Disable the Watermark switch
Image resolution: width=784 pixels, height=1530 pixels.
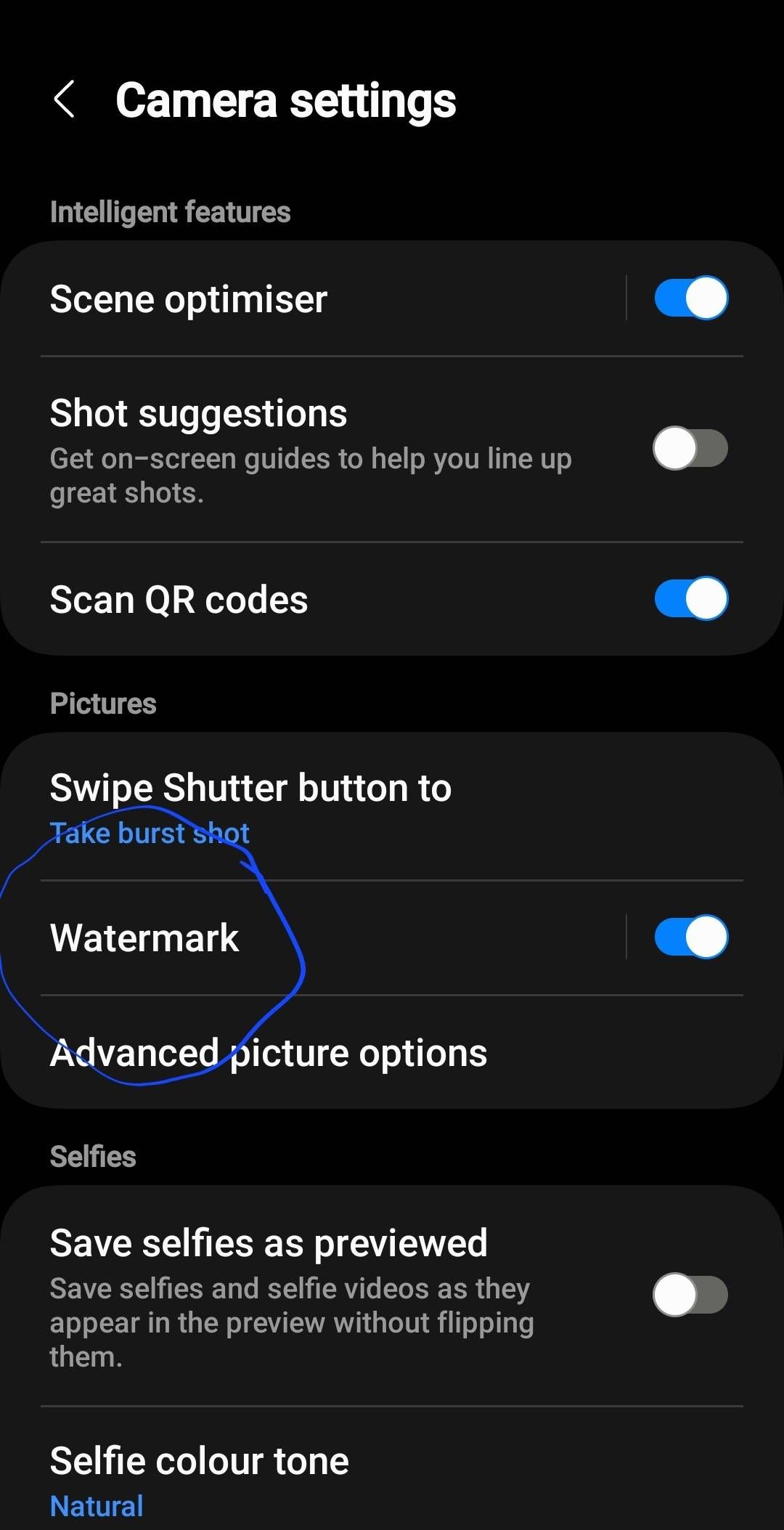(x=690, y=937)
